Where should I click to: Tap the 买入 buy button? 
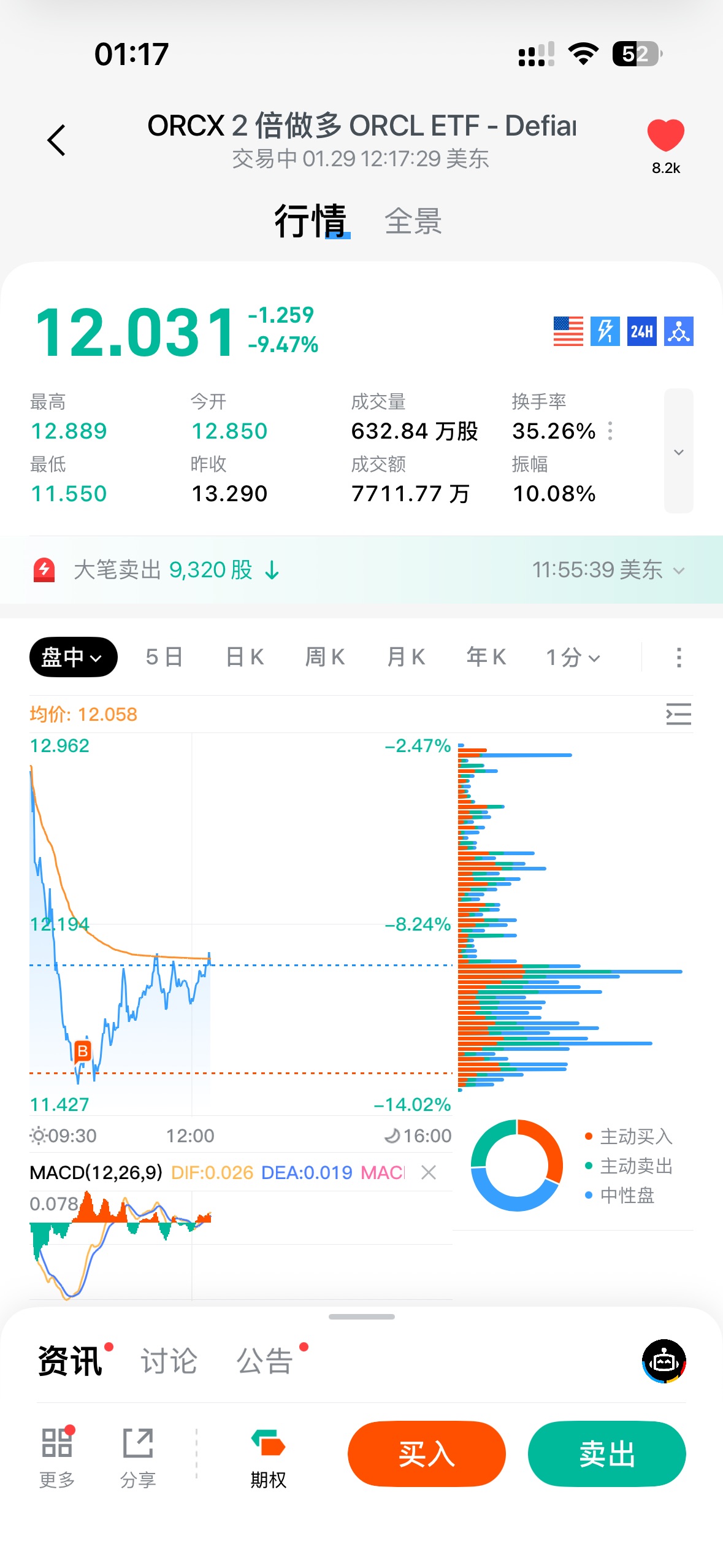pos(426,1454)
